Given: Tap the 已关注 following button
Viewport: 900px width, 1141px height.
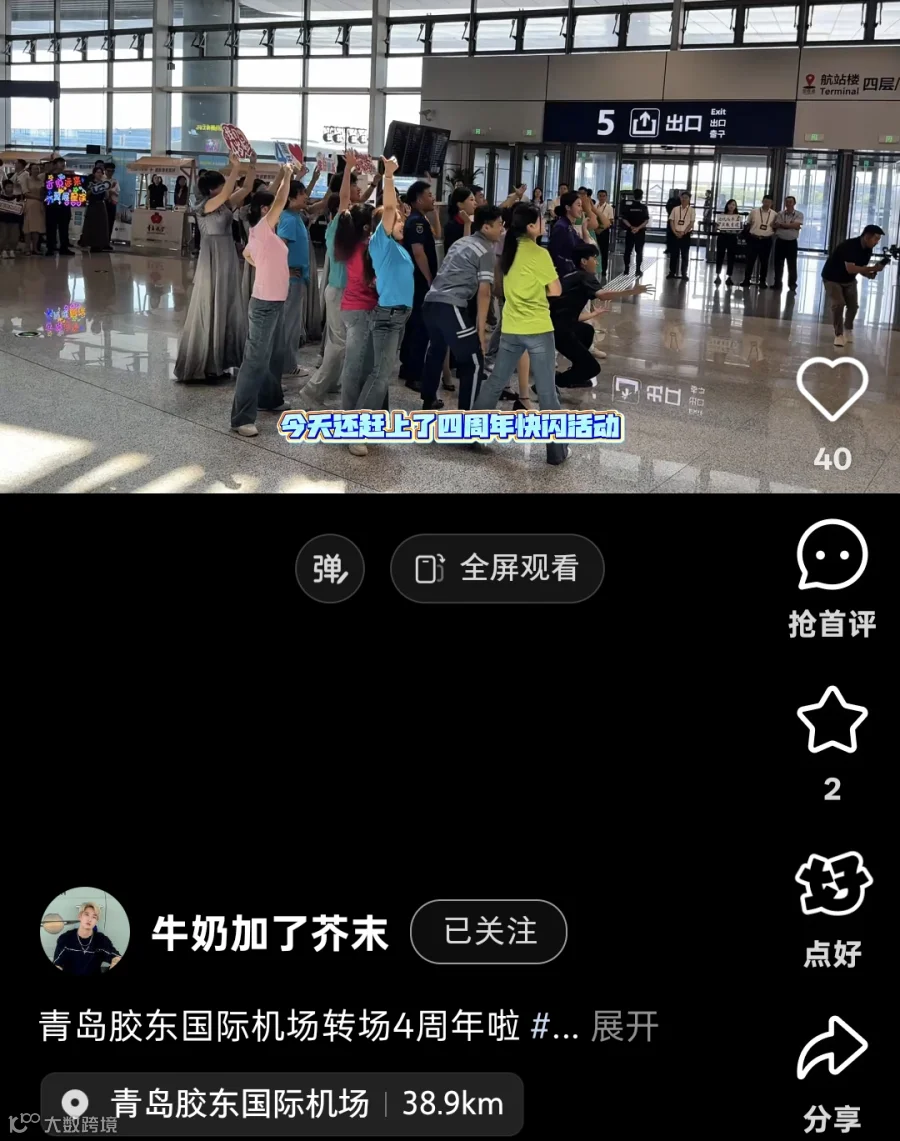Looking at the screenshot, I should click(488, 931).
